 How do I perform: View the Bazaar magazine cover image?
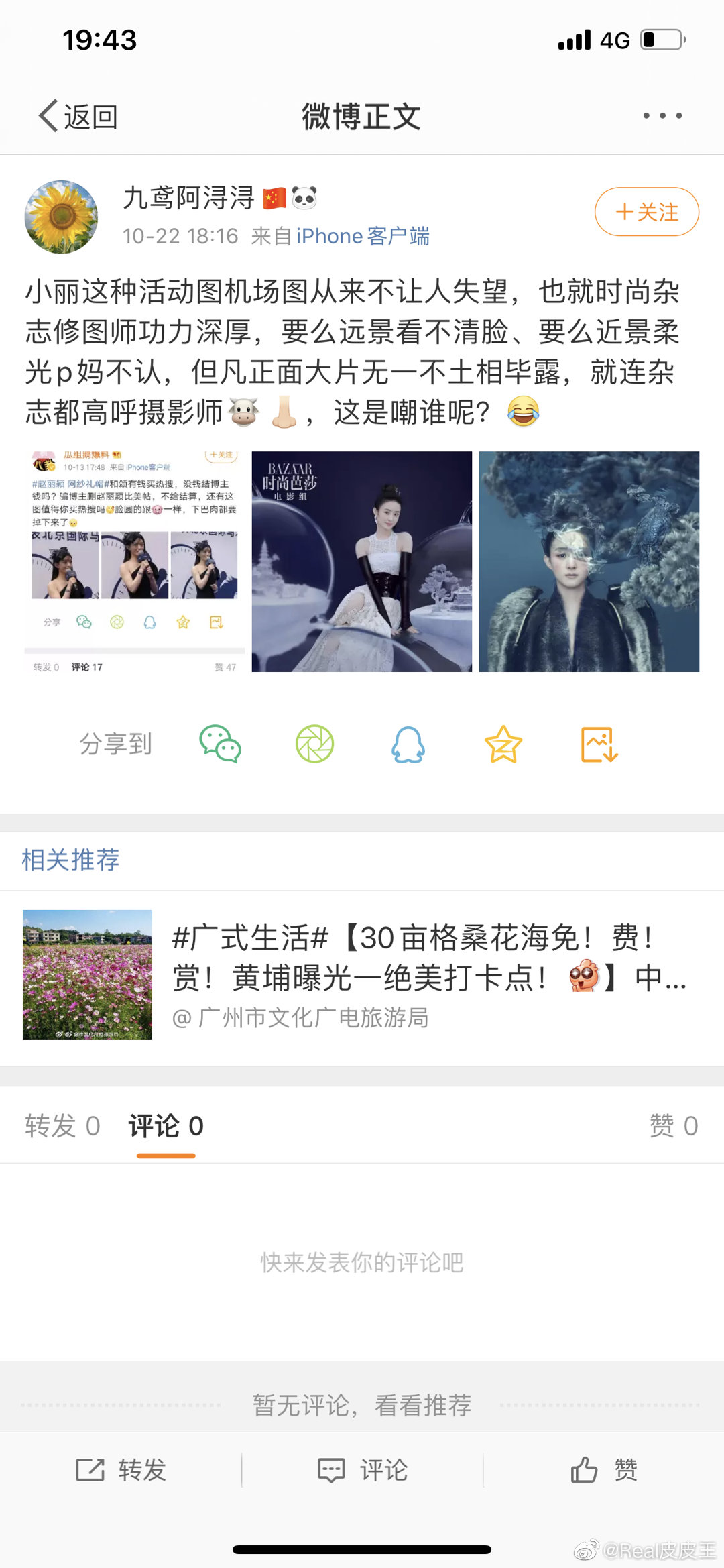[362, 561]
